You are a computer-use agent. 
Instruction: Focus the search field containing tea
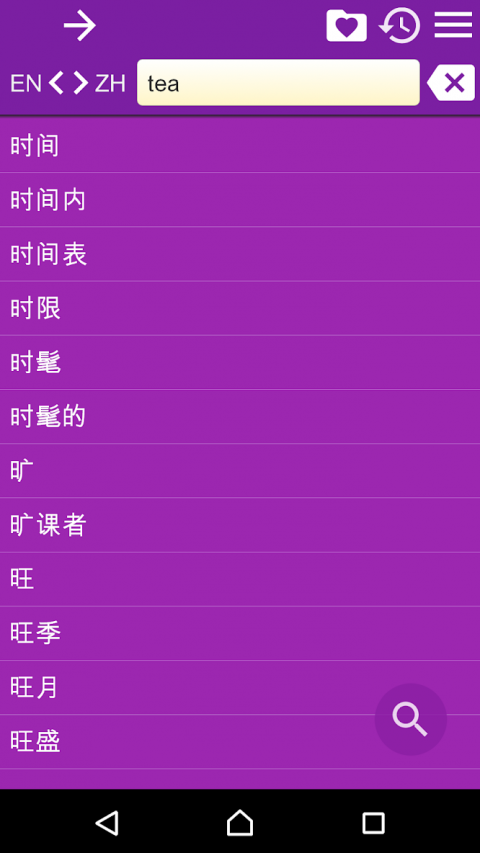[x=278, y=83]
